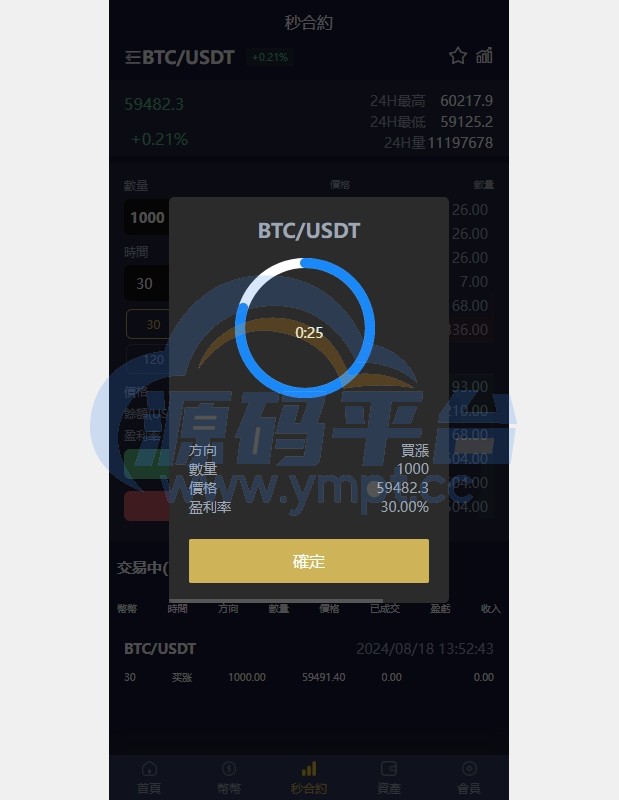The image size is (619, 800).
Task: Open the 會員 tab
Action: pos(469,776)
